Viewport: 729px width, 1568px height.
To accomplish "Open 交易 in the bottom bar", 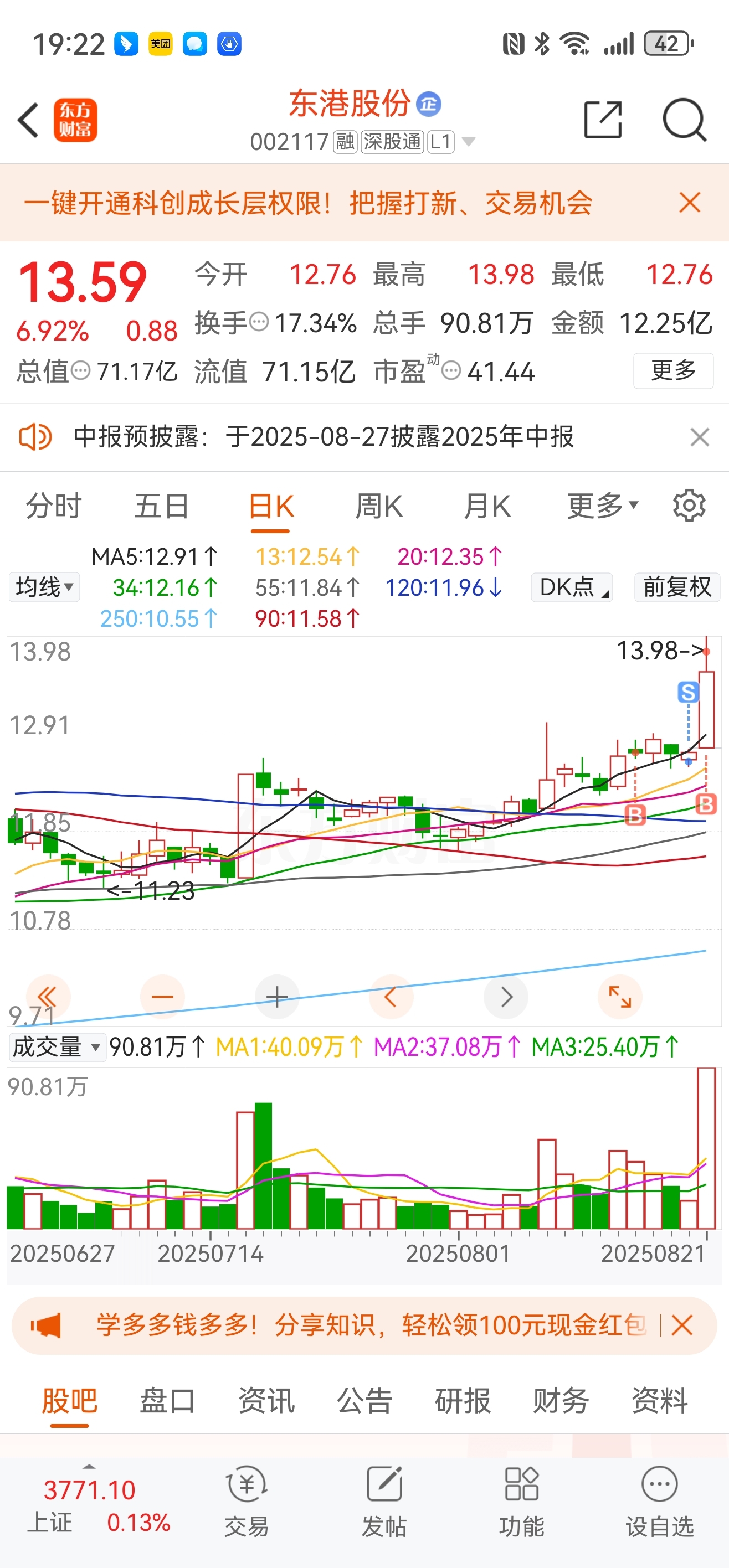I will pos(247,1501).
